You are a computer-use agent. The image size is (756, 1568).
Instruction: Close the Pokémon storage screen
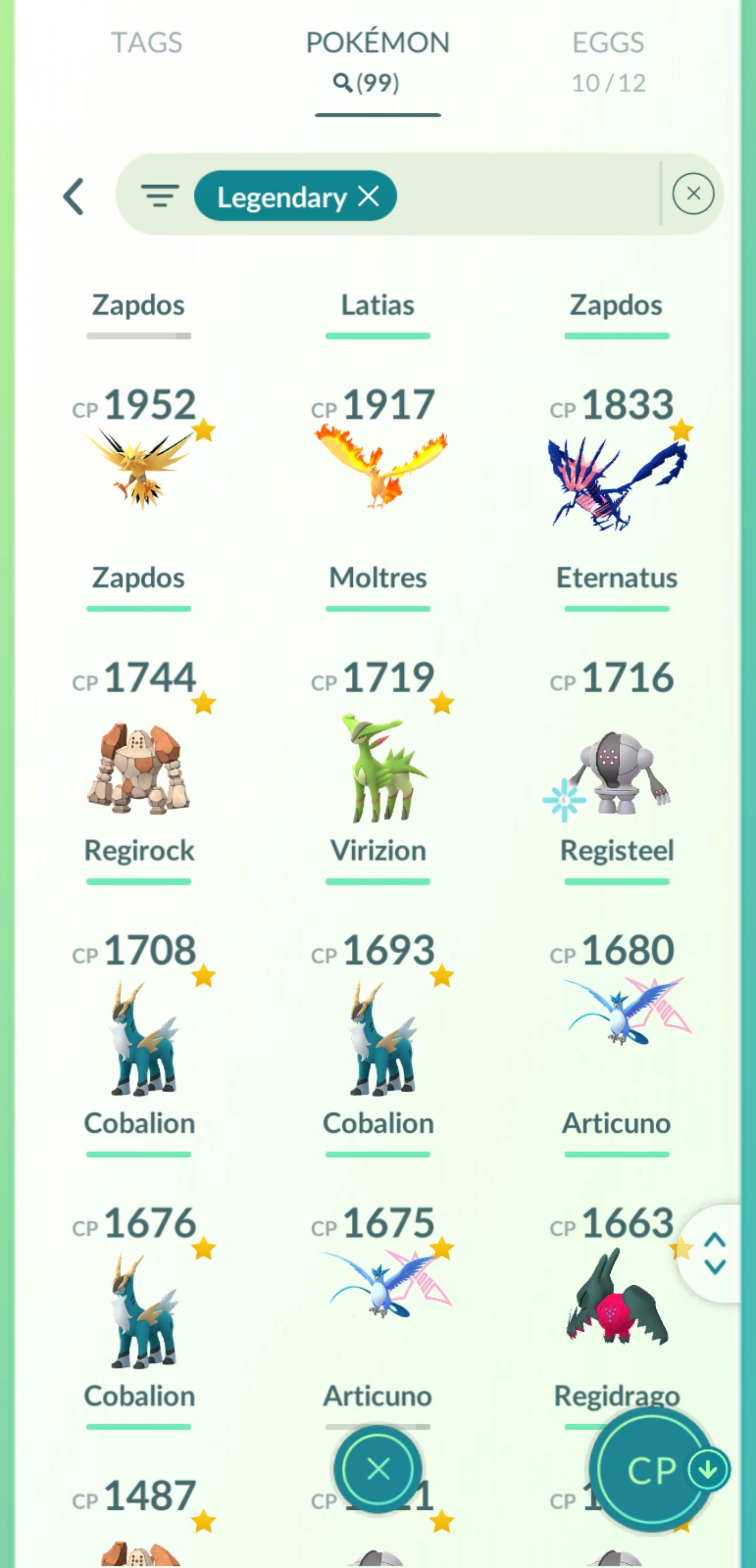click(377, 1469)
